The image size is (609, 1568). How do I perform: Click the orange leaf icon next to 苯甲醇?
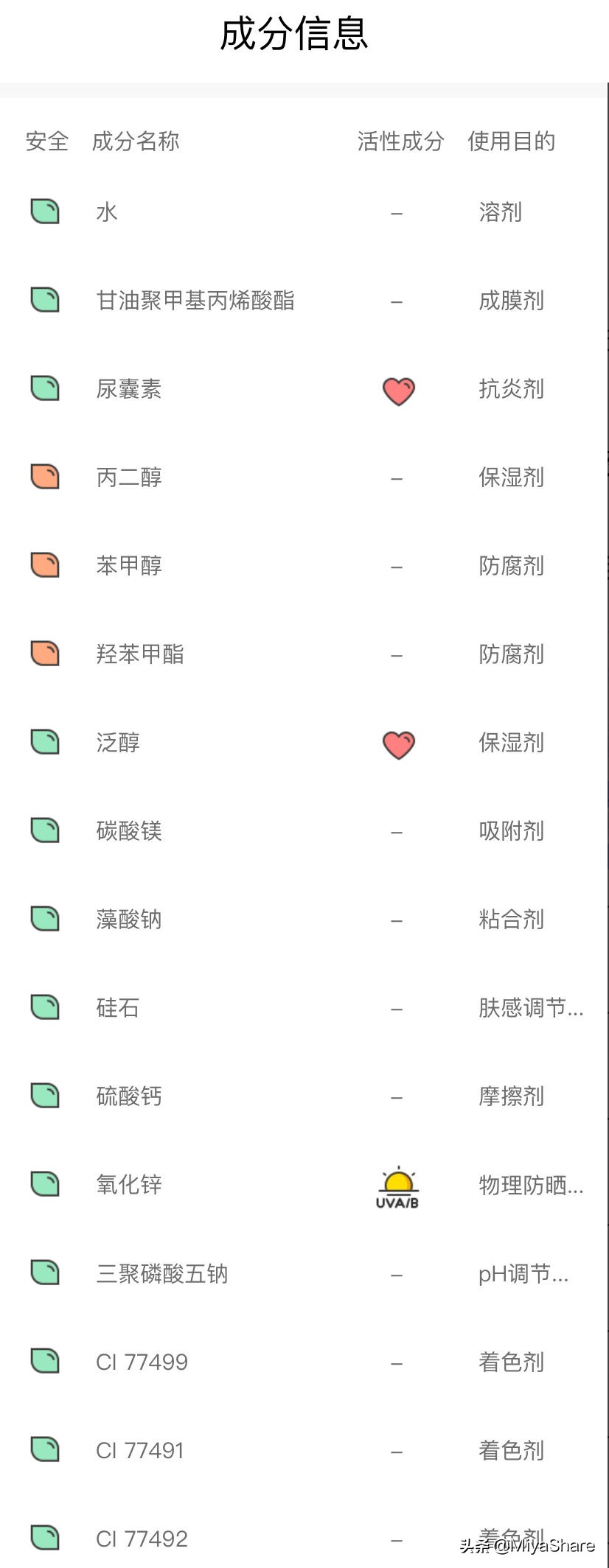pyautogui.click(x=44, y=565)
